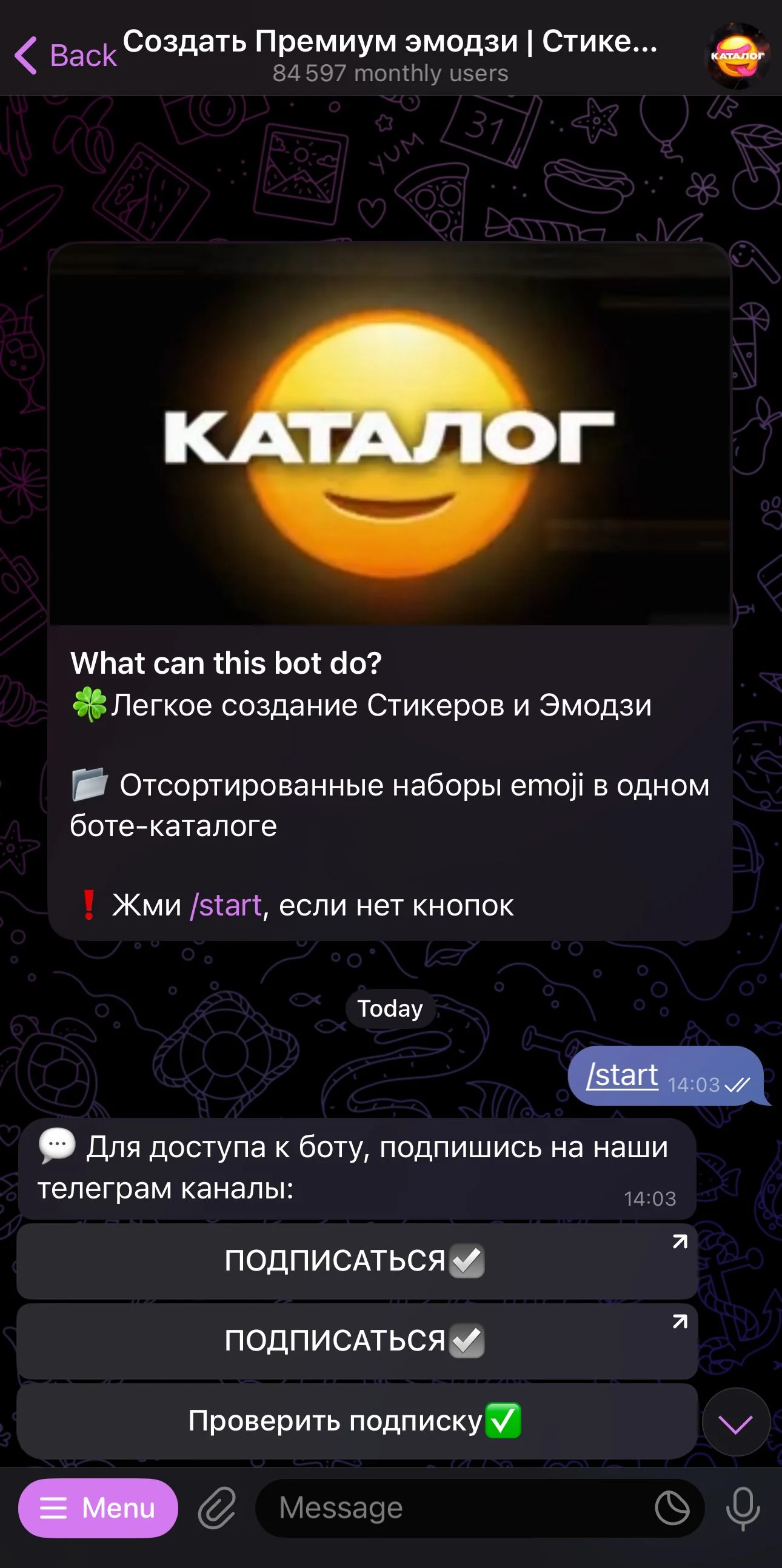782x1568 pixels.
Task: Tap the attachment paperclip icon
Action: pyautogui.click(x=217, y=1509)
